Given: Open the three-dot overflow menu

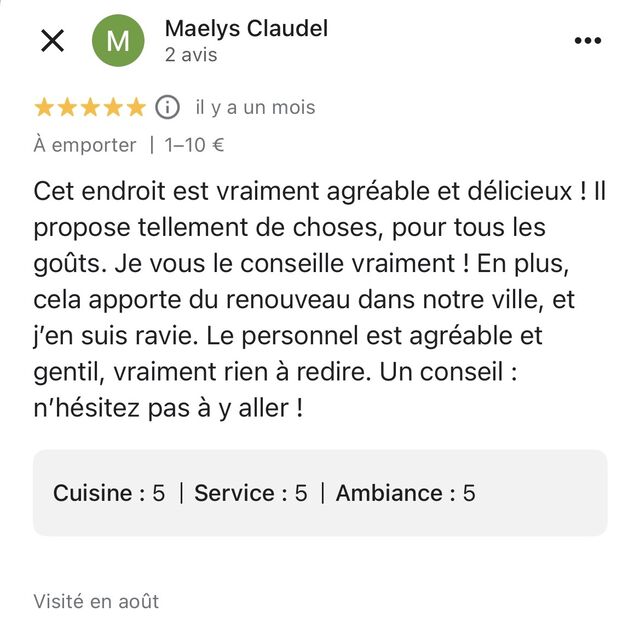Looking at the screenshot, I should [588, 40].
